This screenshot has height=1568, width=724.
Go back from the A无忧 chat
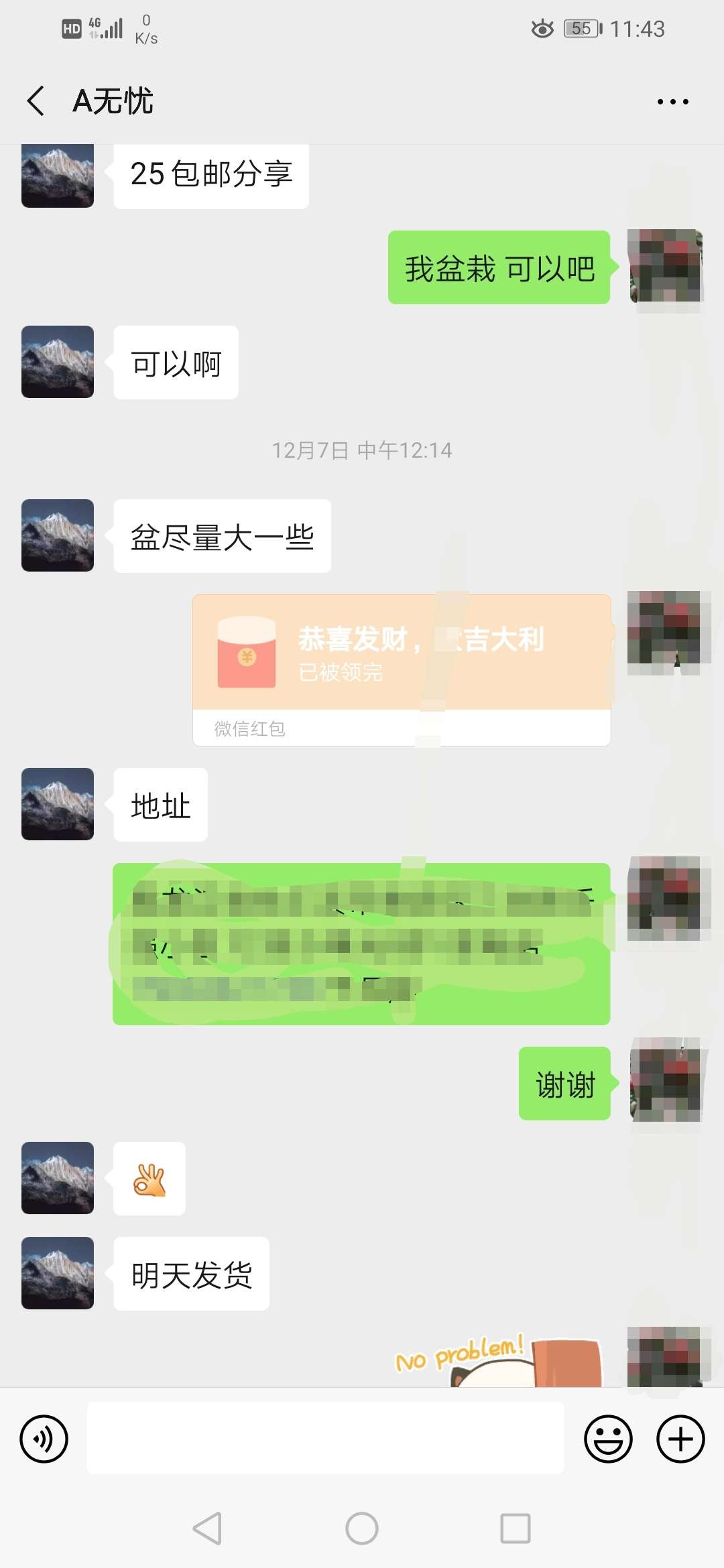tap(36, 101)
